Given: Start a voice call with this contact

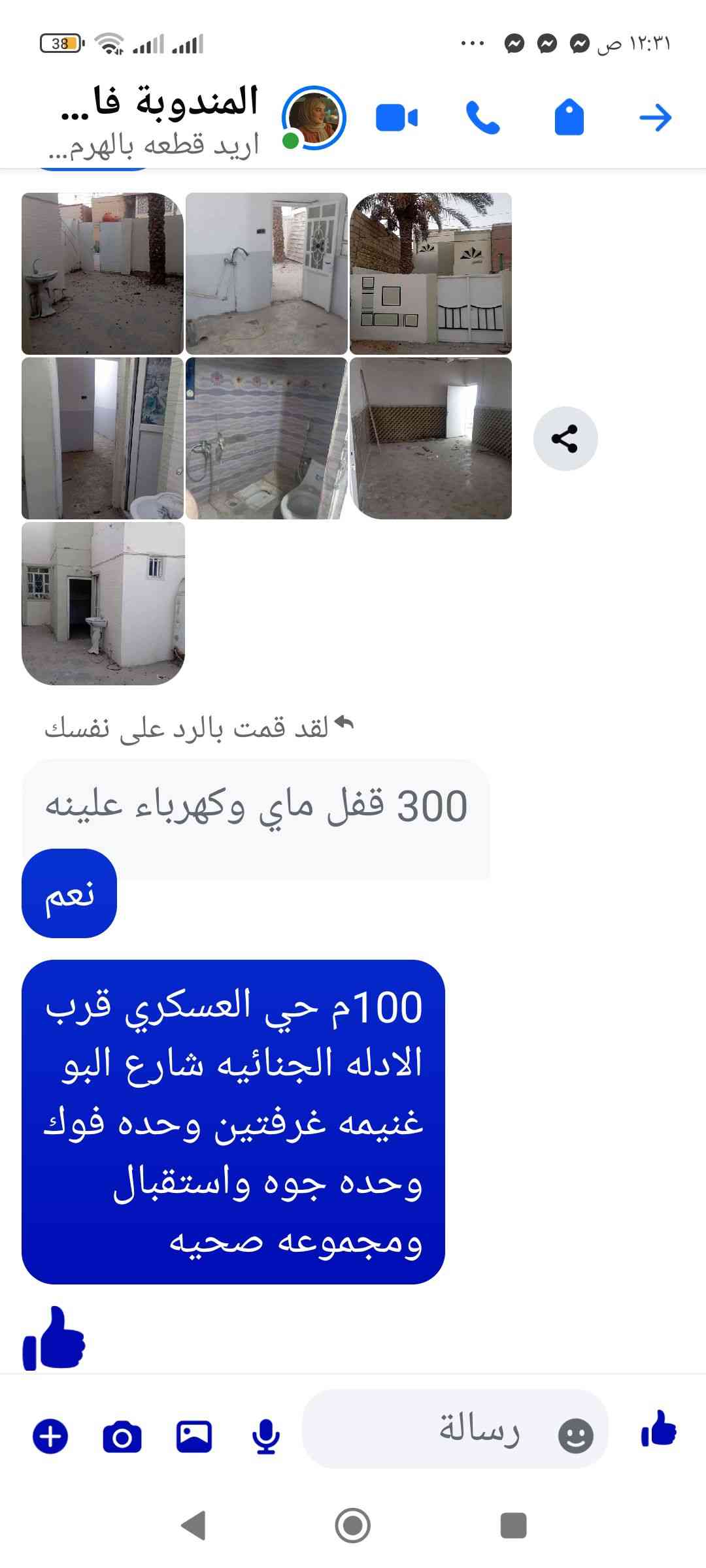Looking at the screenshot, I should (482, 118).
